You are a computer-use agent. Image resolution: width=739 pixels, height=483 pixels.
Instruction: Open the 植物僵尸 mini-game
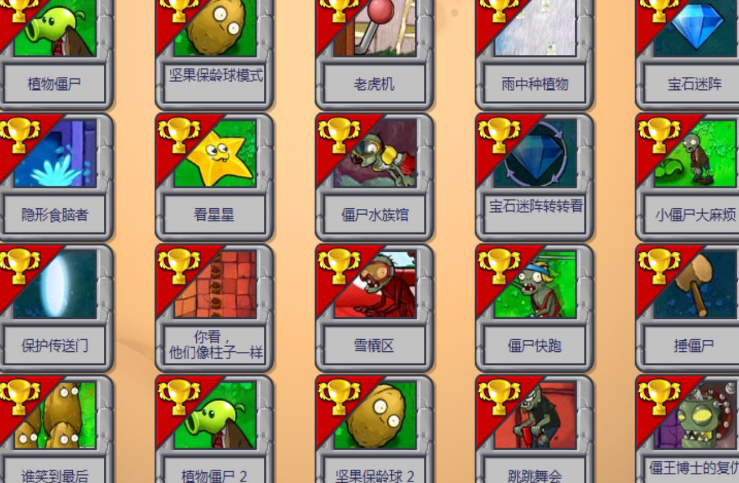tap(55, 50)
